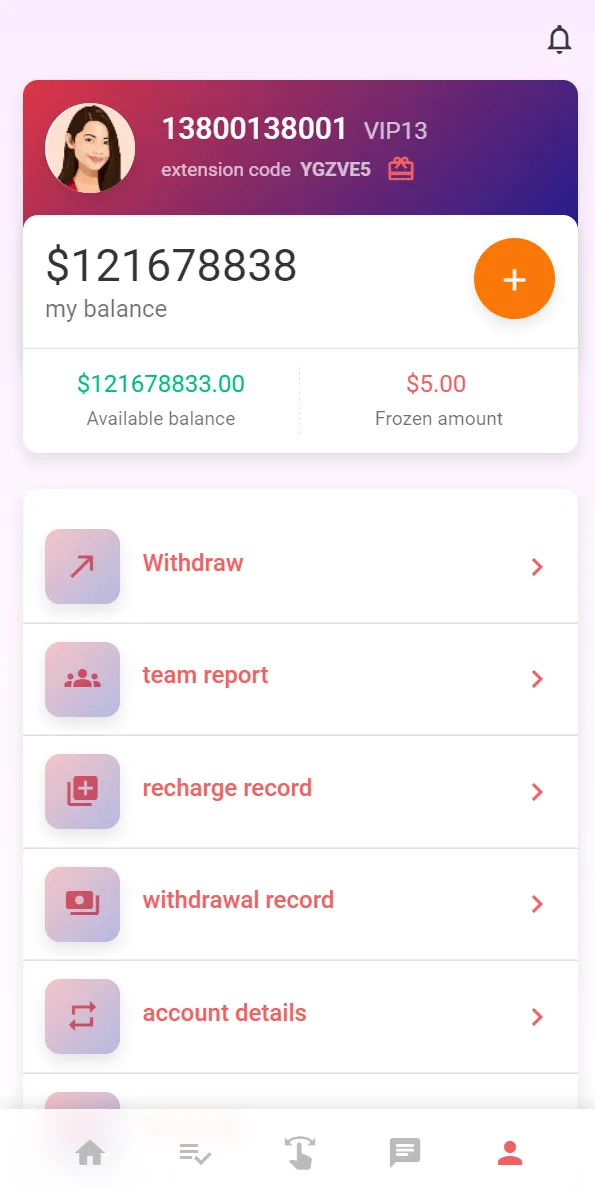Open team report

click(x=301, y=679)
